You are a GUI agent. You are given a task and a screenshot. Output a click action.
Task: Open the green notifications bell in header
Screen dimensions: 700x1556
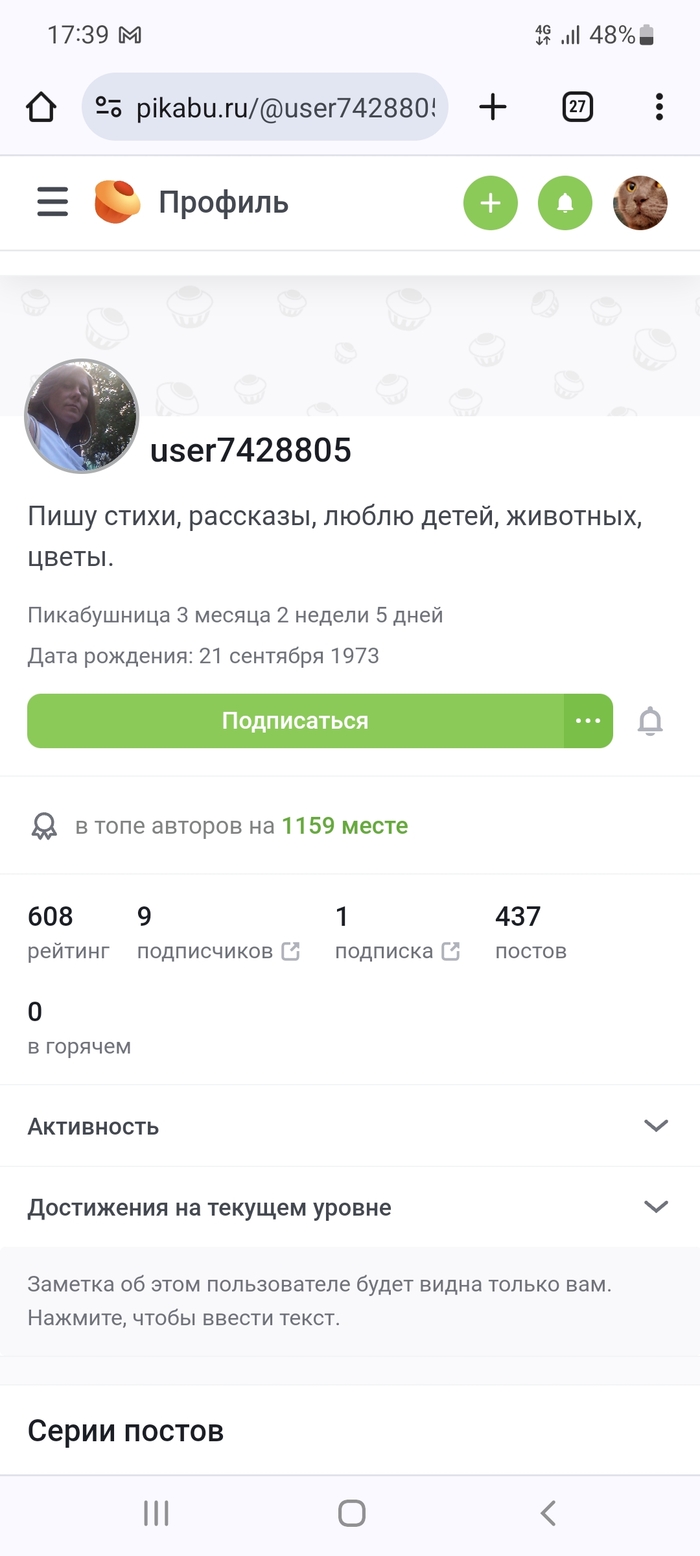(565, 203)
